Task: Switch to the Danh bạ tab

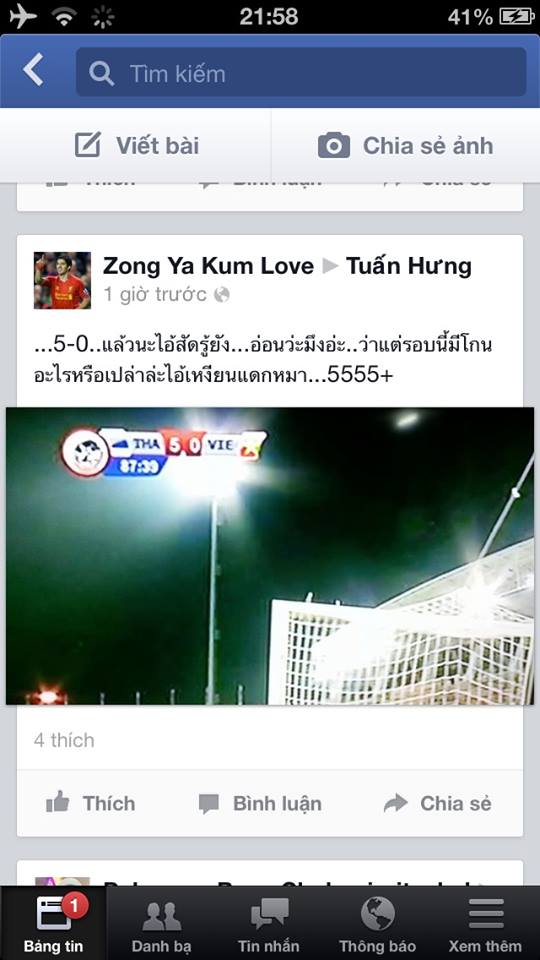Action: 162,923
